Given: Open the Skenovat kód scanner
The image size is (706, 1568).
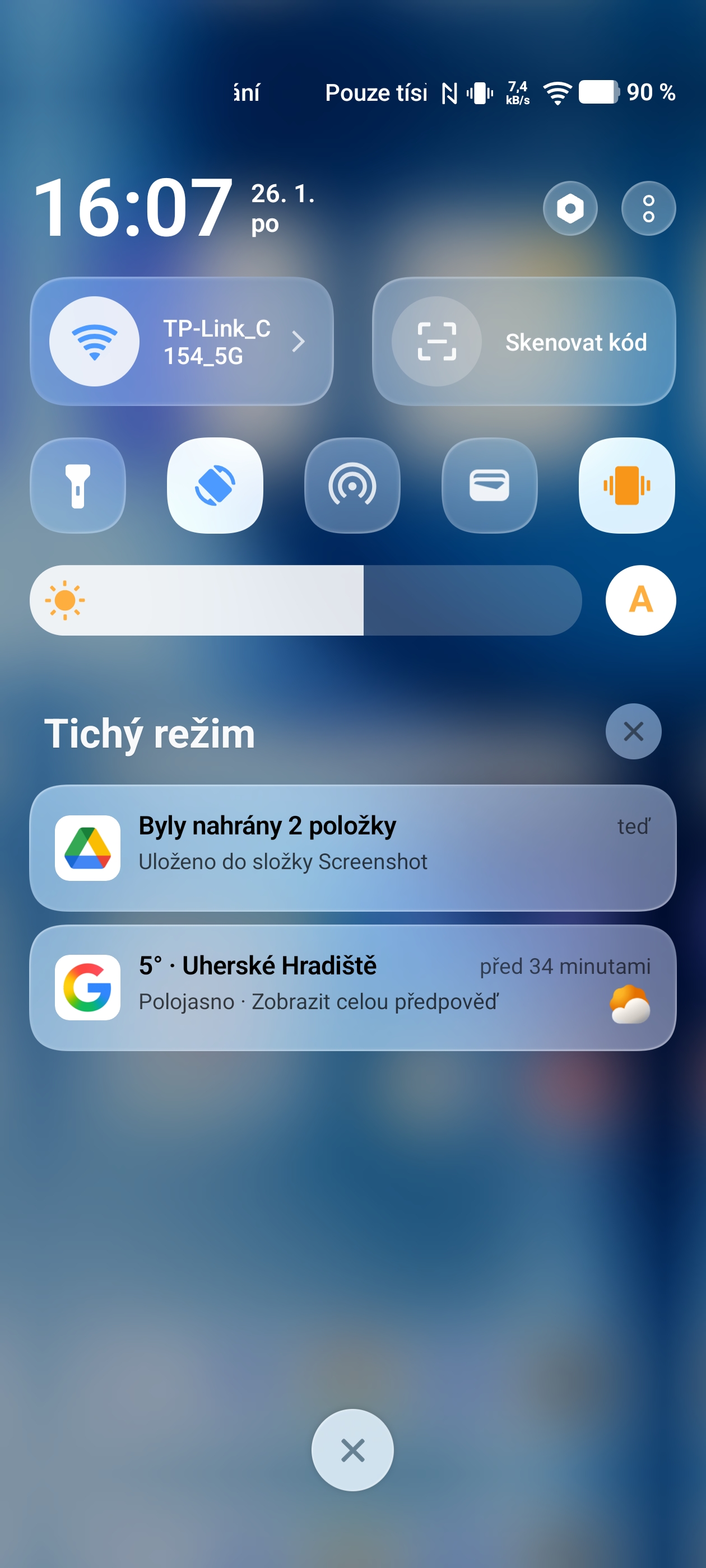Looking at the screenshot, I should point(524,342).
